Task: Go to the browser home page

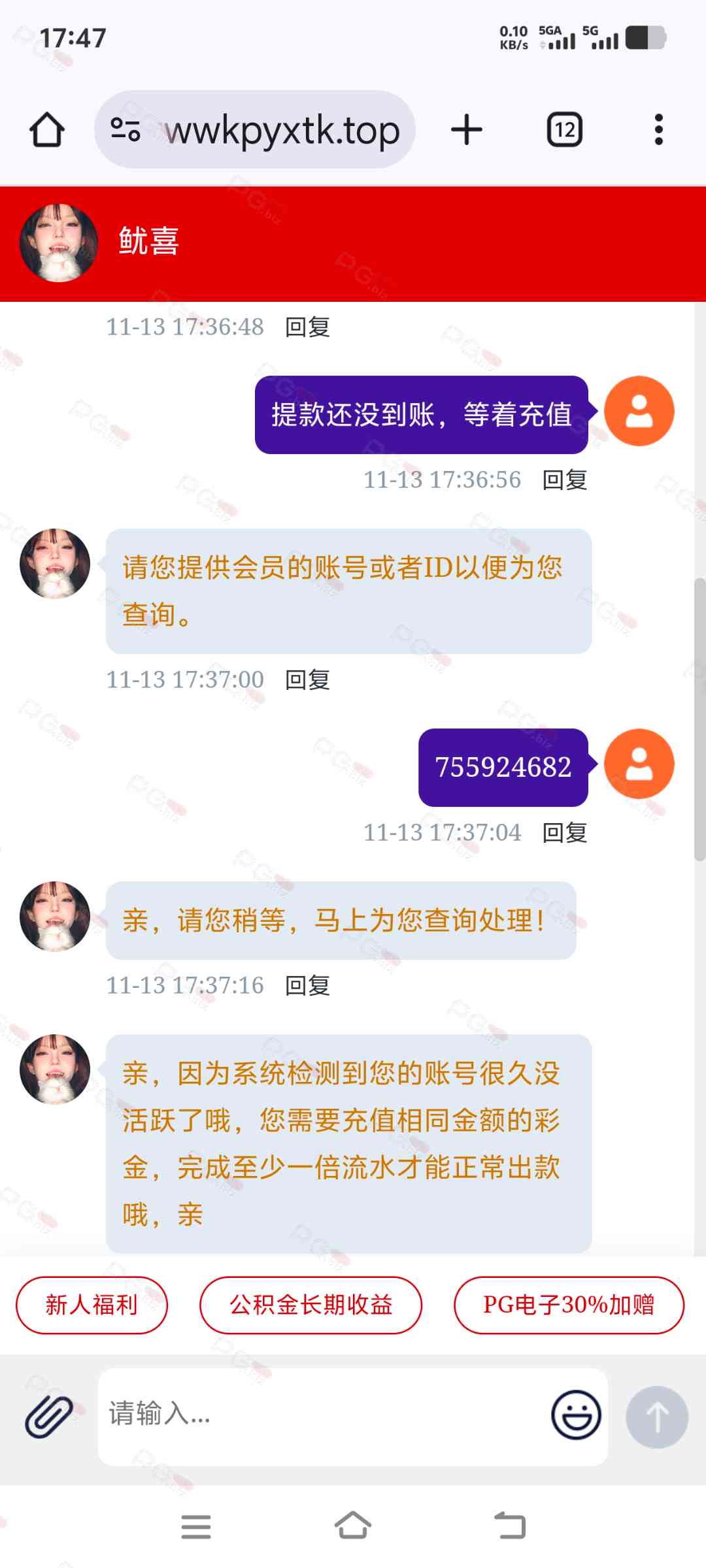Action: tap(47, 130)
